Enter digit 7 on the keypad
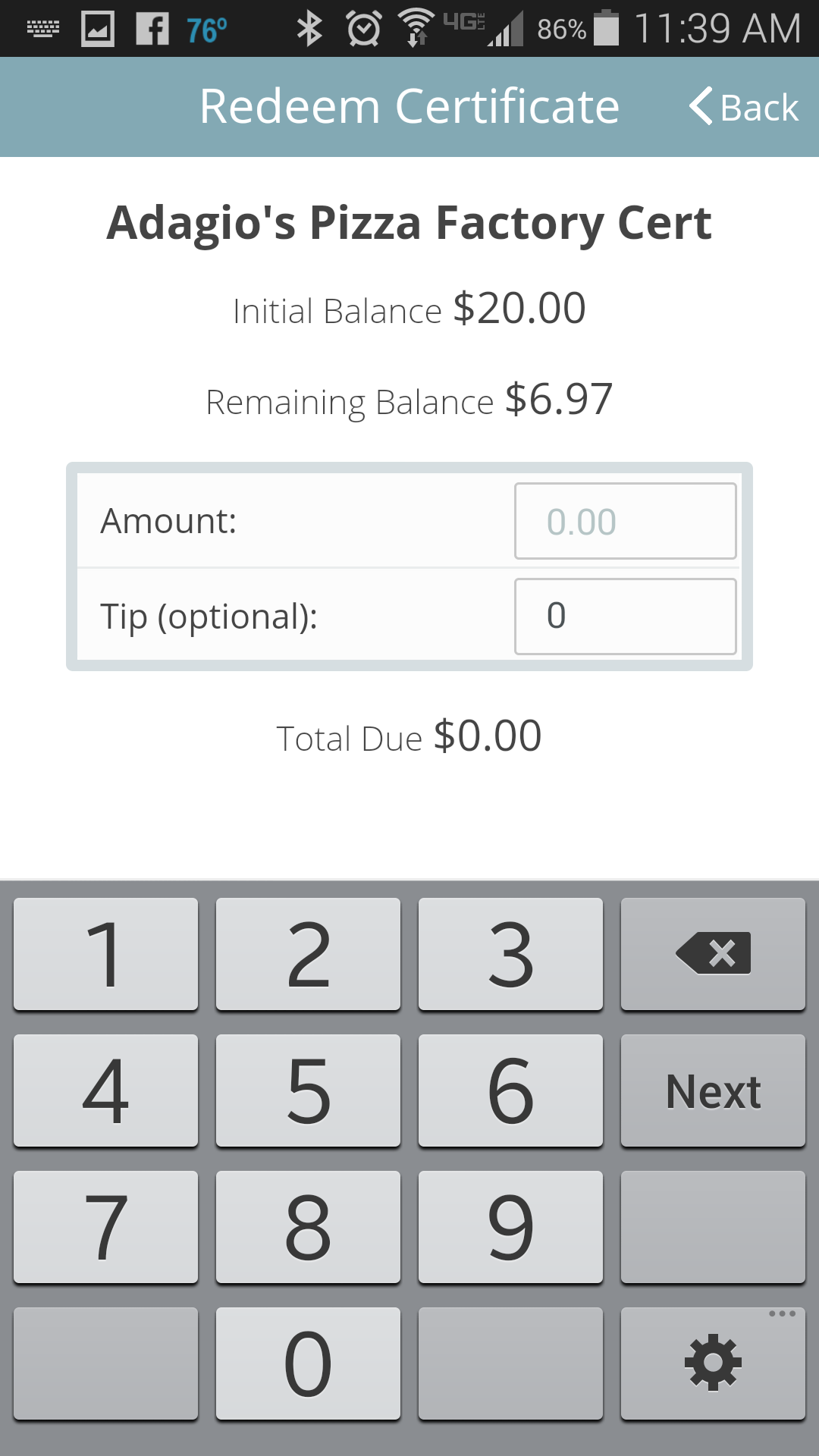The width and height of the screenshot is (819, 1456). (105, 1227)
